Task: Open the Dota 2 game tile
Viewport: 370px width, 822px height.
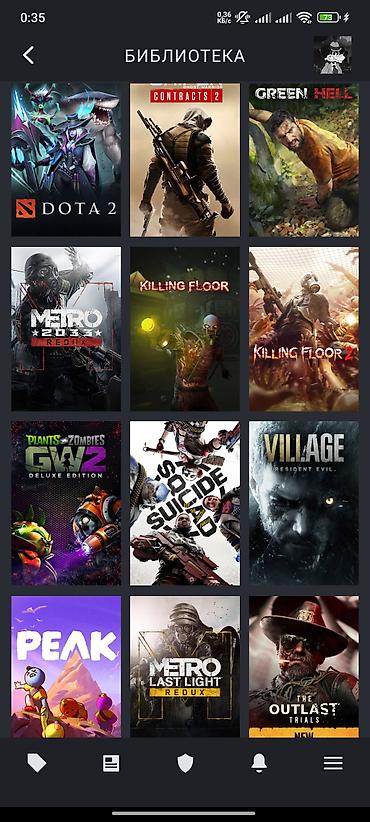Action: click(x=66, y=159)
